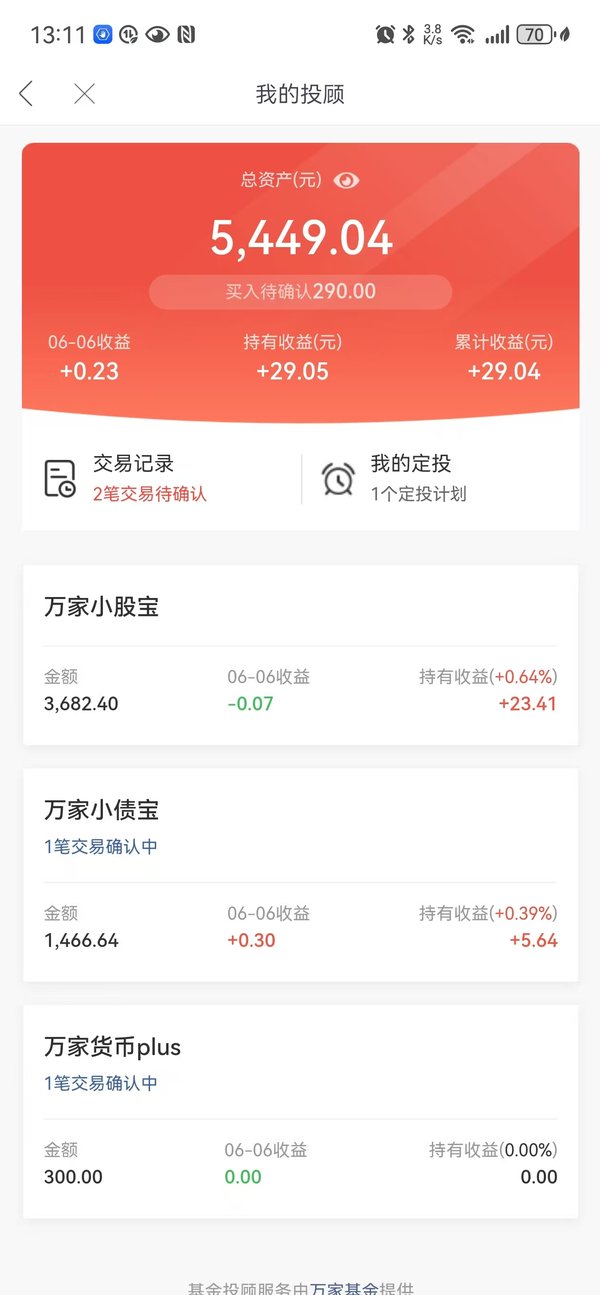600x1295 pixels.
Task: Open the 万家小债宝 holding card
Action: pyautogui.click(x=300, y=875)
